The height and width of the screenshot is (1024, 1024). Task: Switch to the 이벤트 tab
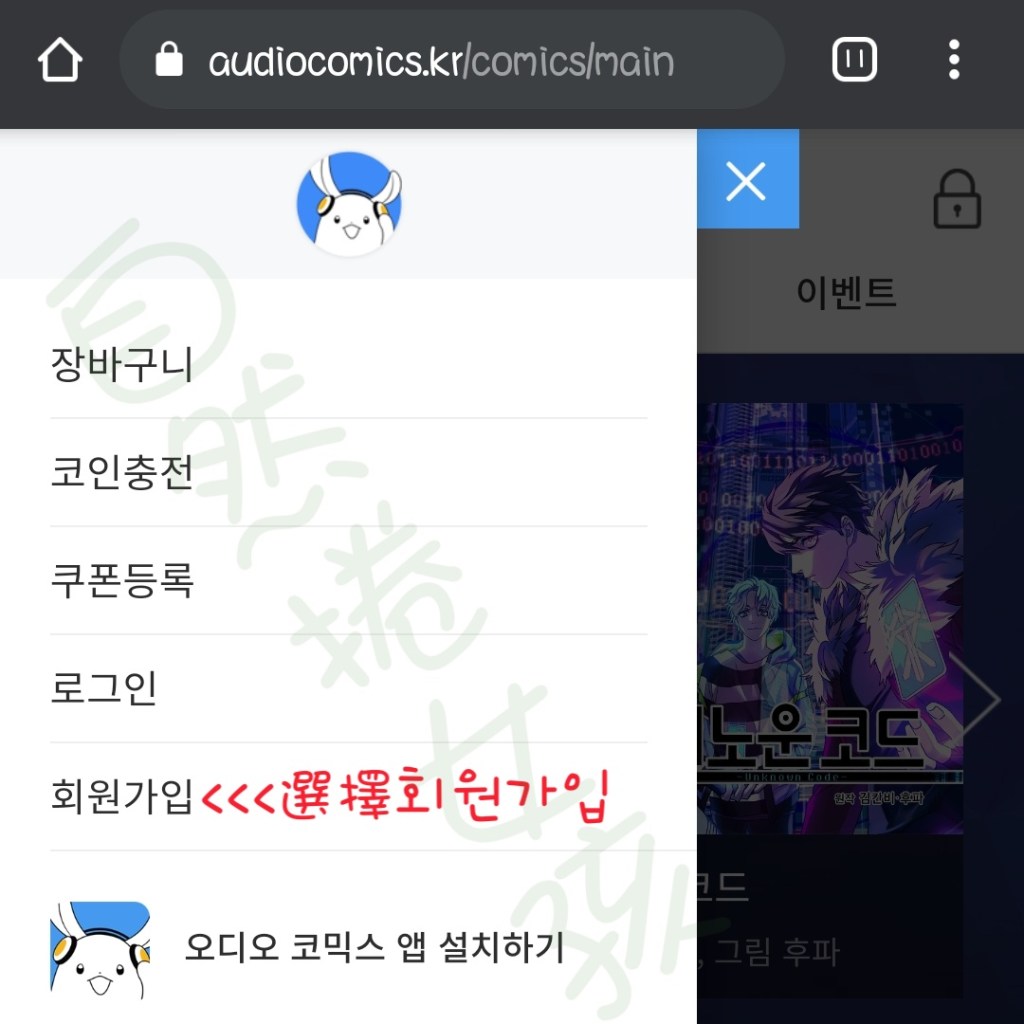(846, 293)
